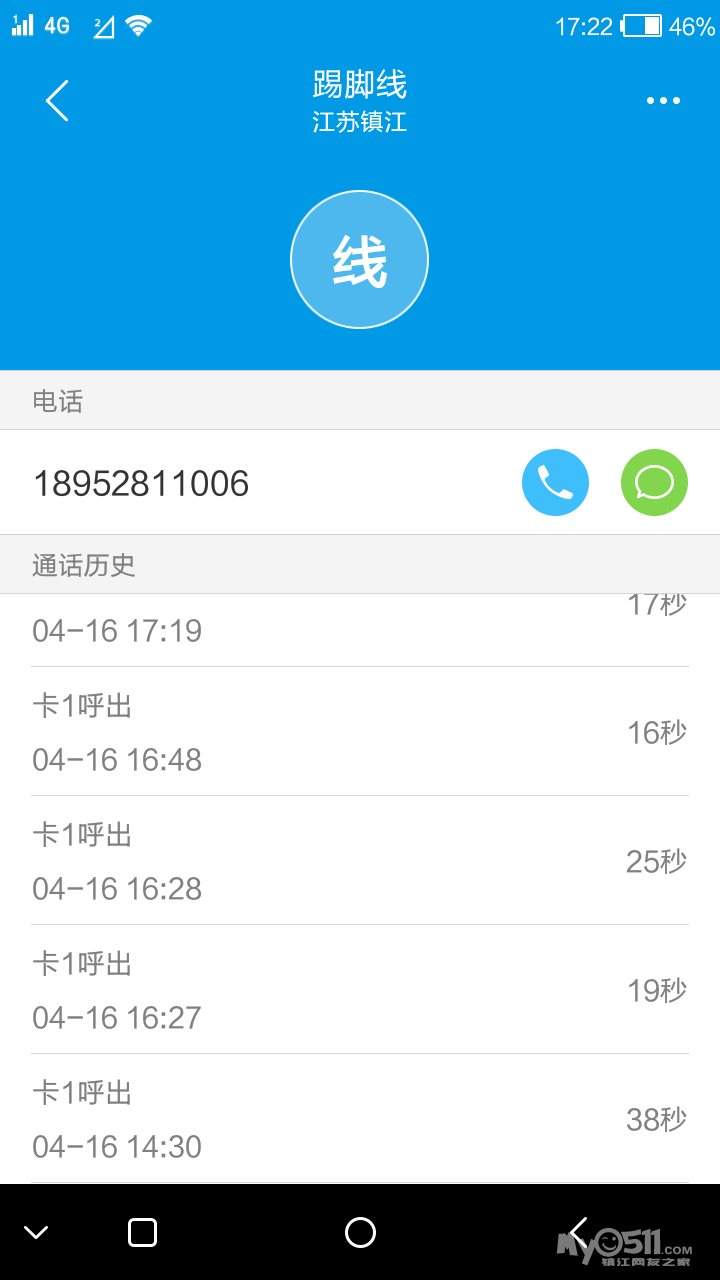Image resolution: width=720 pixels, height=1280 pixels.
Task: Open the call record from 04-16 16:48
Action: pos(360,732)
